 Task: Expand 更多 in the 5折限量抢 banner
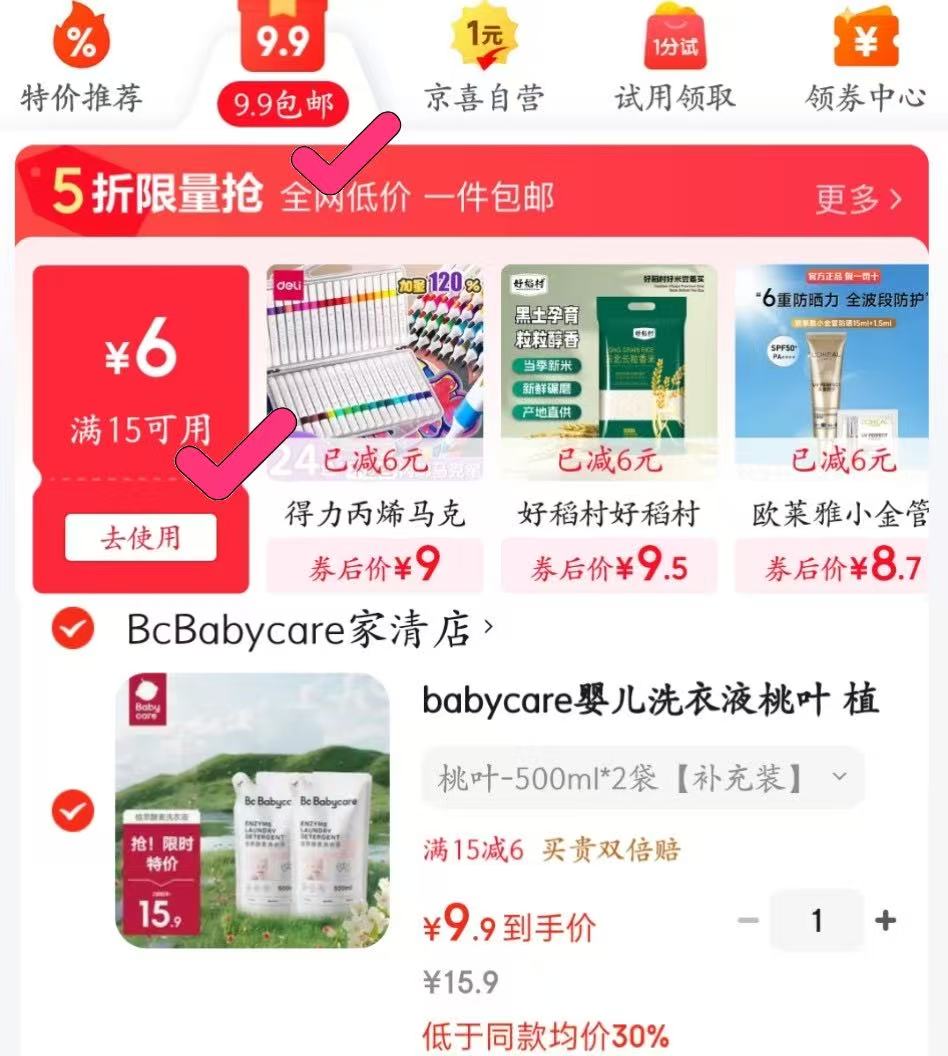click(860, 198)
